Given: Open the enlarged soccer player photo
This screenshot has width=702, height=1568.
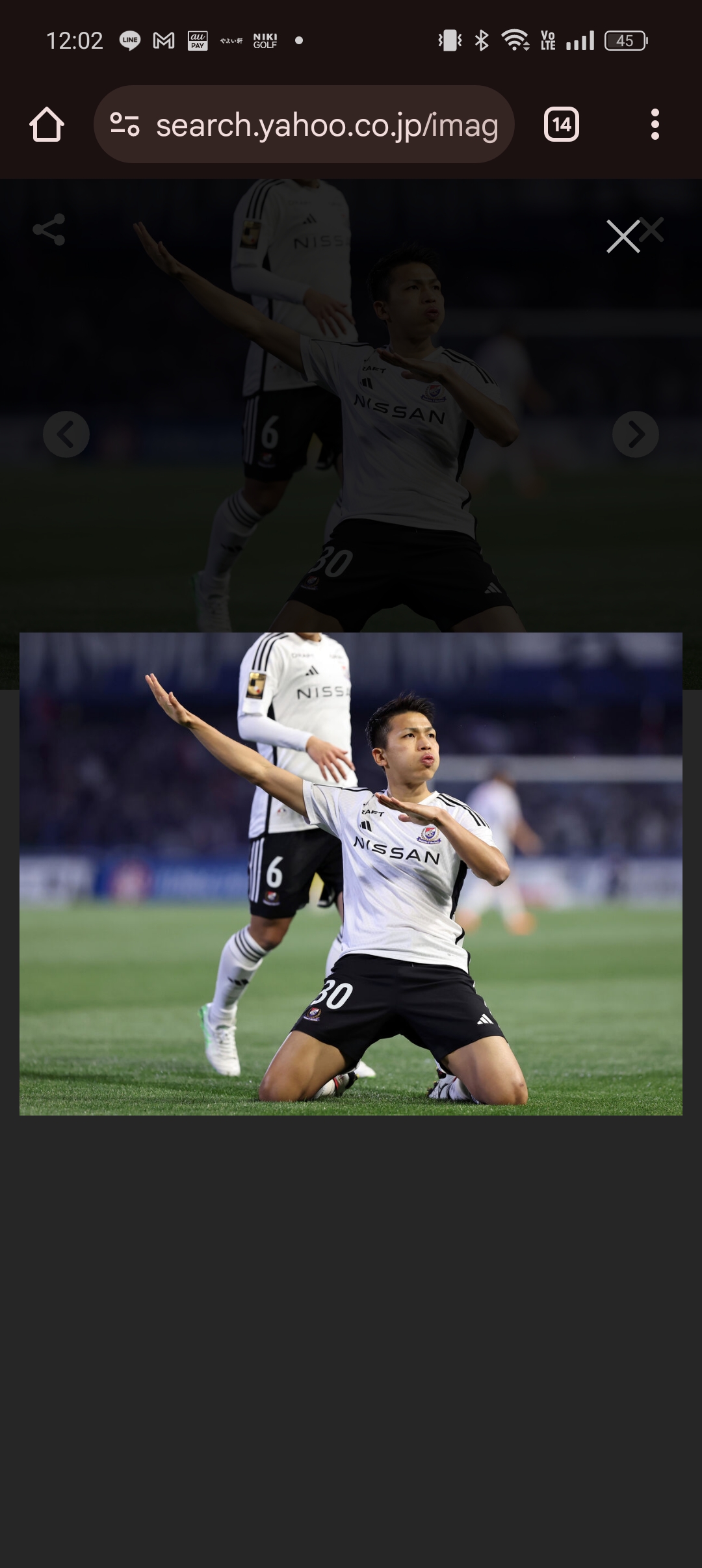Looking at the screenshot, I should click(351, 874).
